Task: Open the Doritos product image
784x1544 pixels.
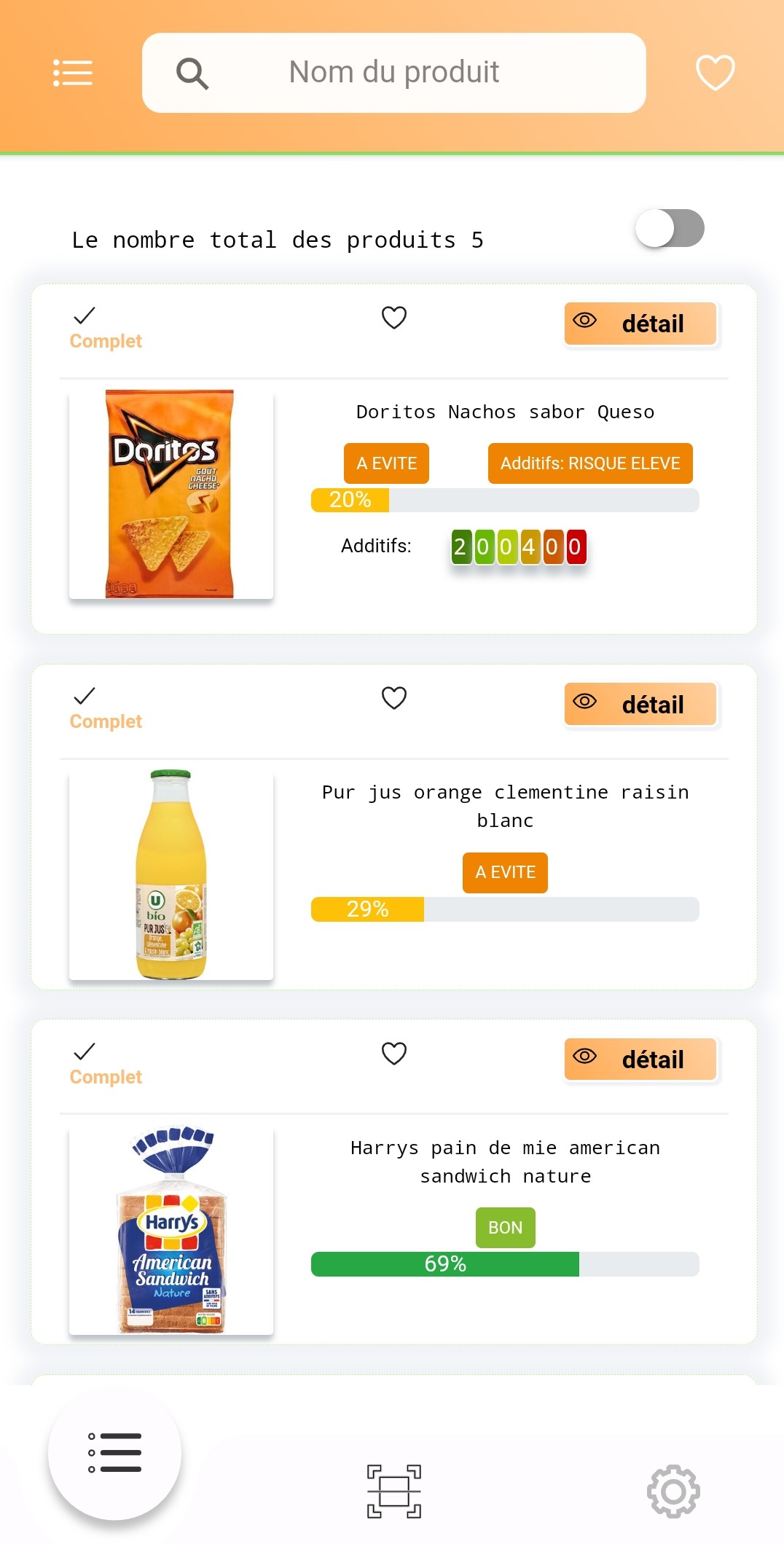Action: pos(170,494)
